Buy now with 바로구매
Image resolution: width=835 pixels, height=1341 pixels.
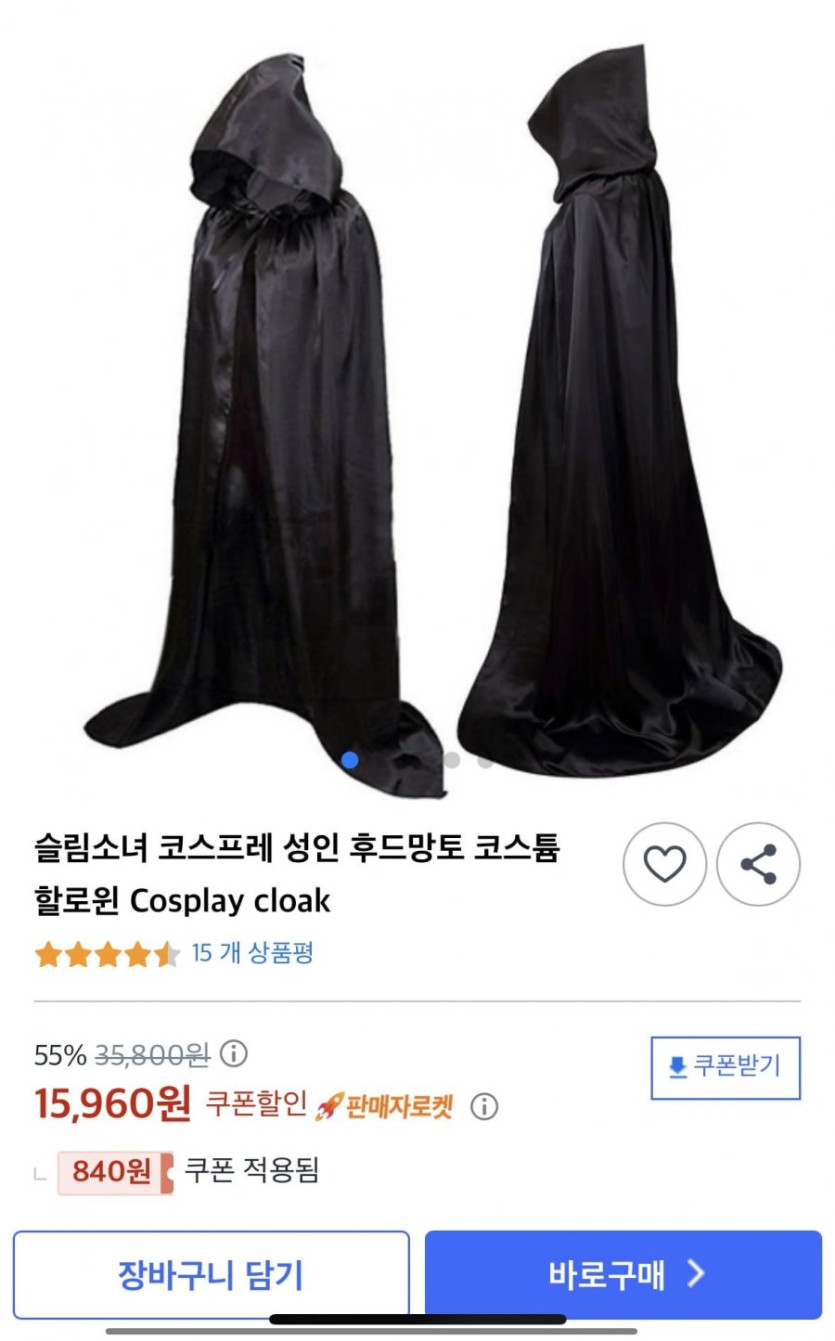623,1274
